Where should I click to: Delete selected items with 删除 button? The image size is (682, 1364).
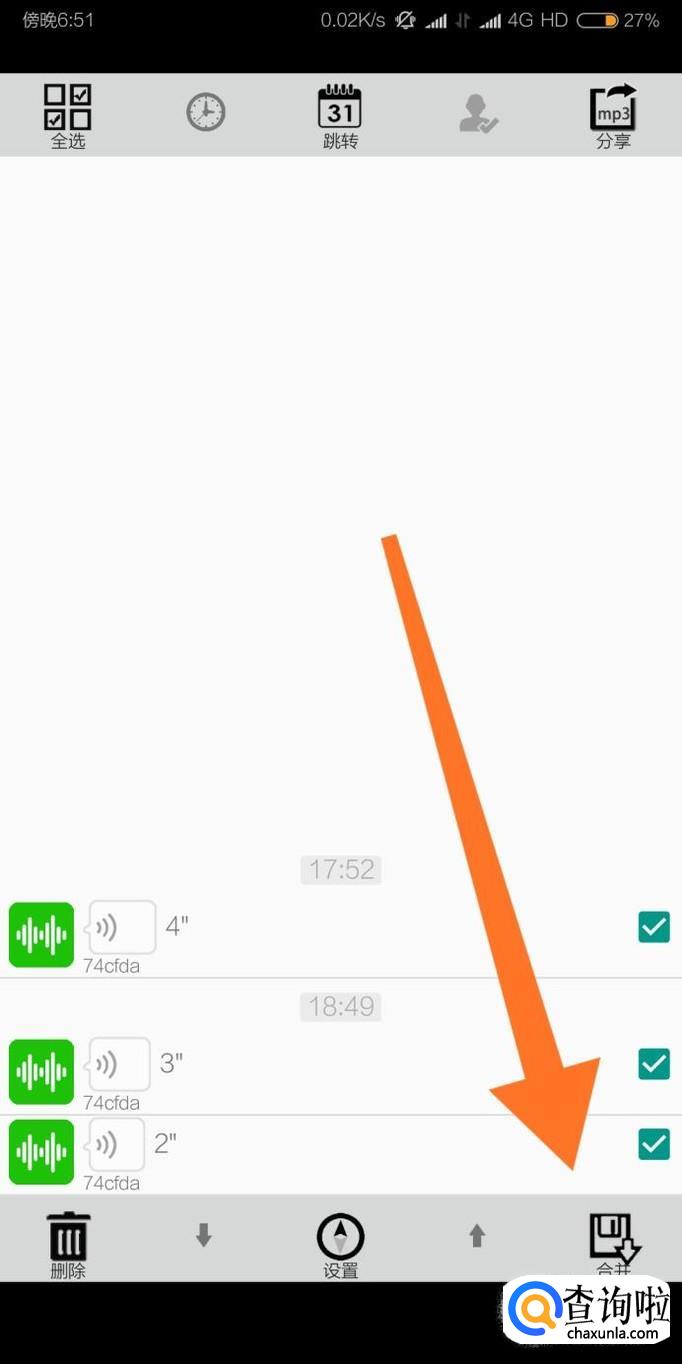coord(68,1244)
